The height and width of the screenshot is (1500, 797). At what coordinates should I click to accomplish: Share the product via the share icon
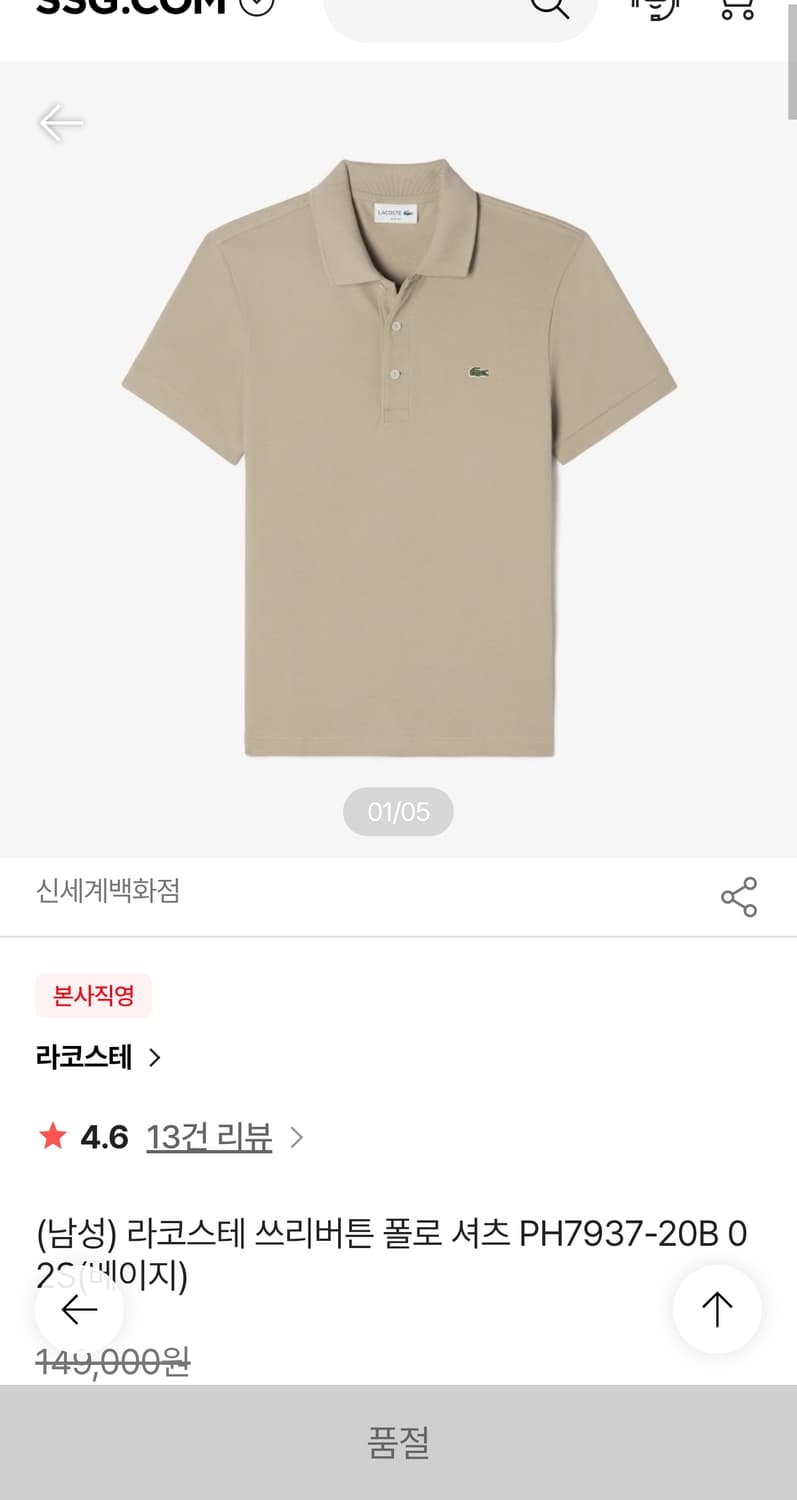point(737,897)
